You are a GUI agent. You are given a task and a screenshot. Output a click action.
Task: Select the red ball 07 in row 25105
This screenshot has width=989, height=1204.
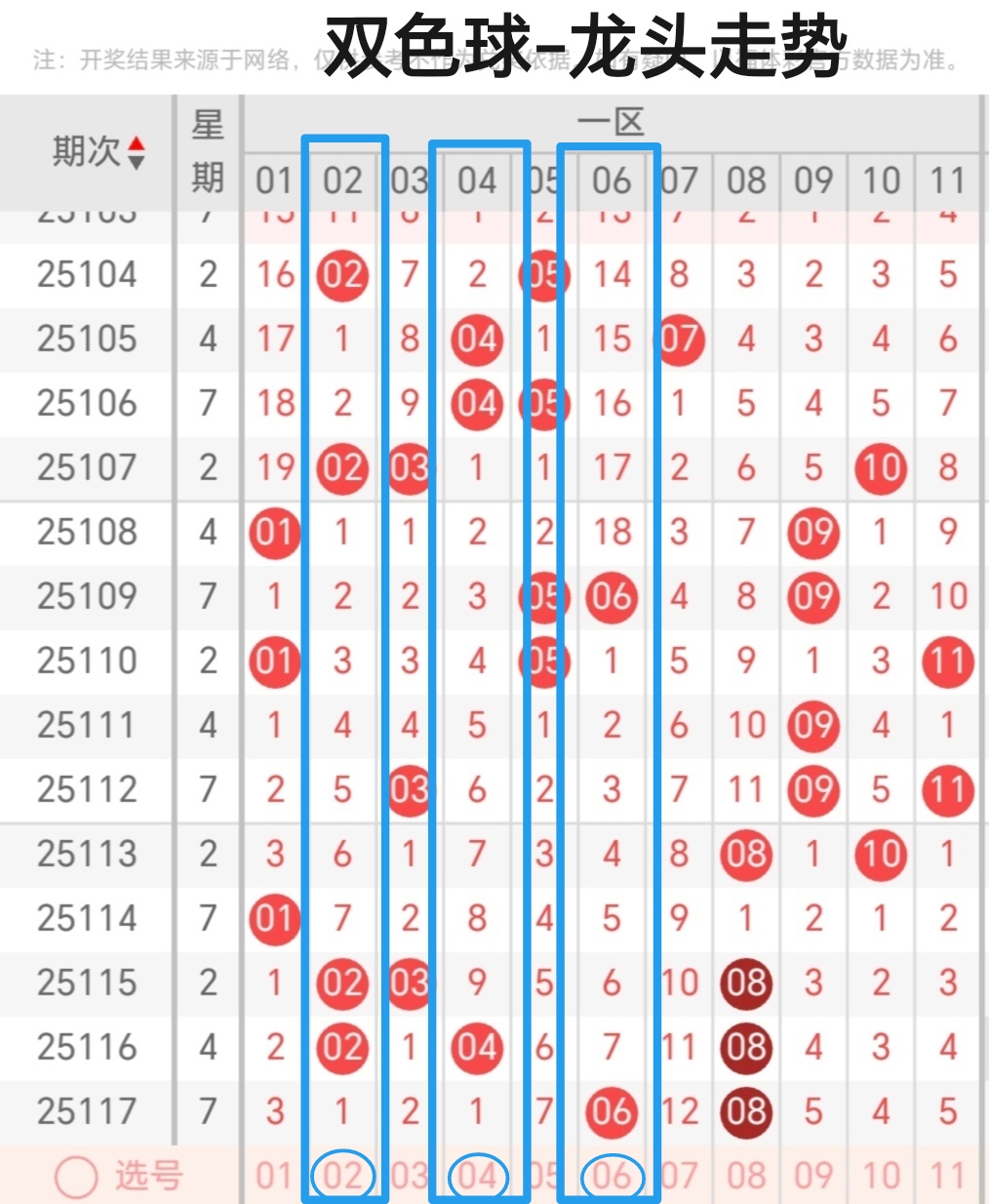click(x=679, y=340)
